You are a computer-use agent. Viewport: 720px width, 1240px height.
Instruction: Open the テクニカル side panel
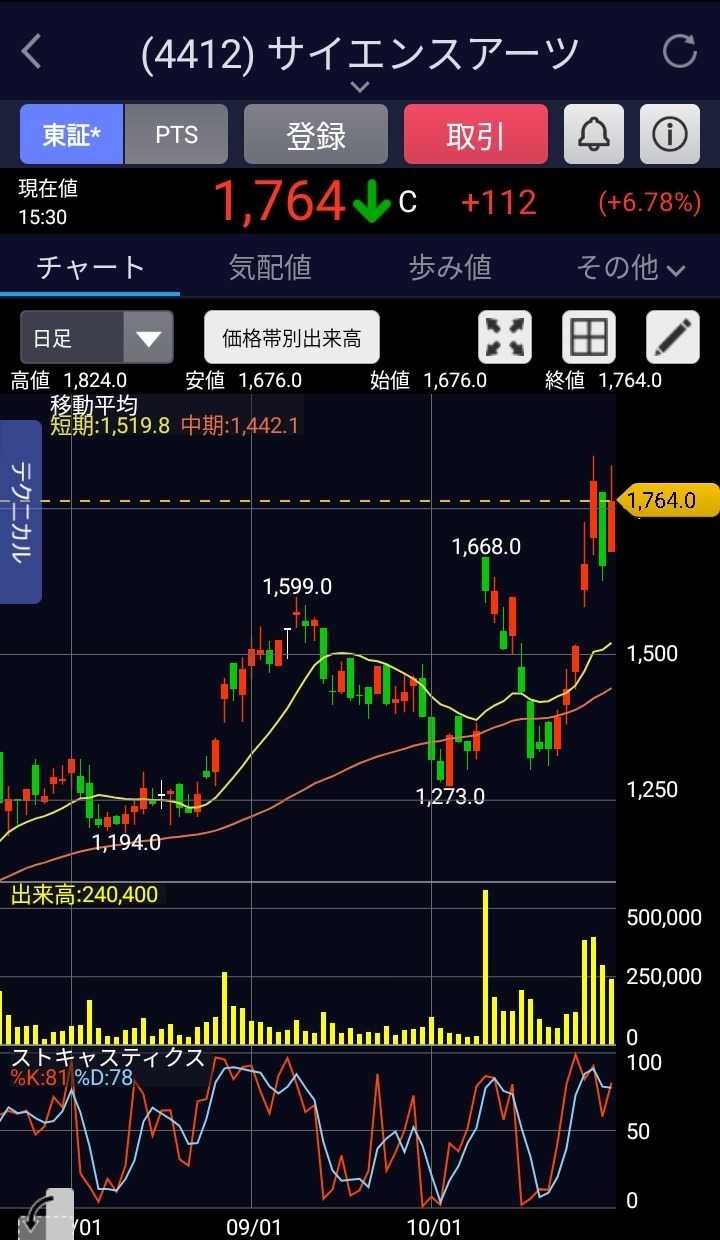20,512
